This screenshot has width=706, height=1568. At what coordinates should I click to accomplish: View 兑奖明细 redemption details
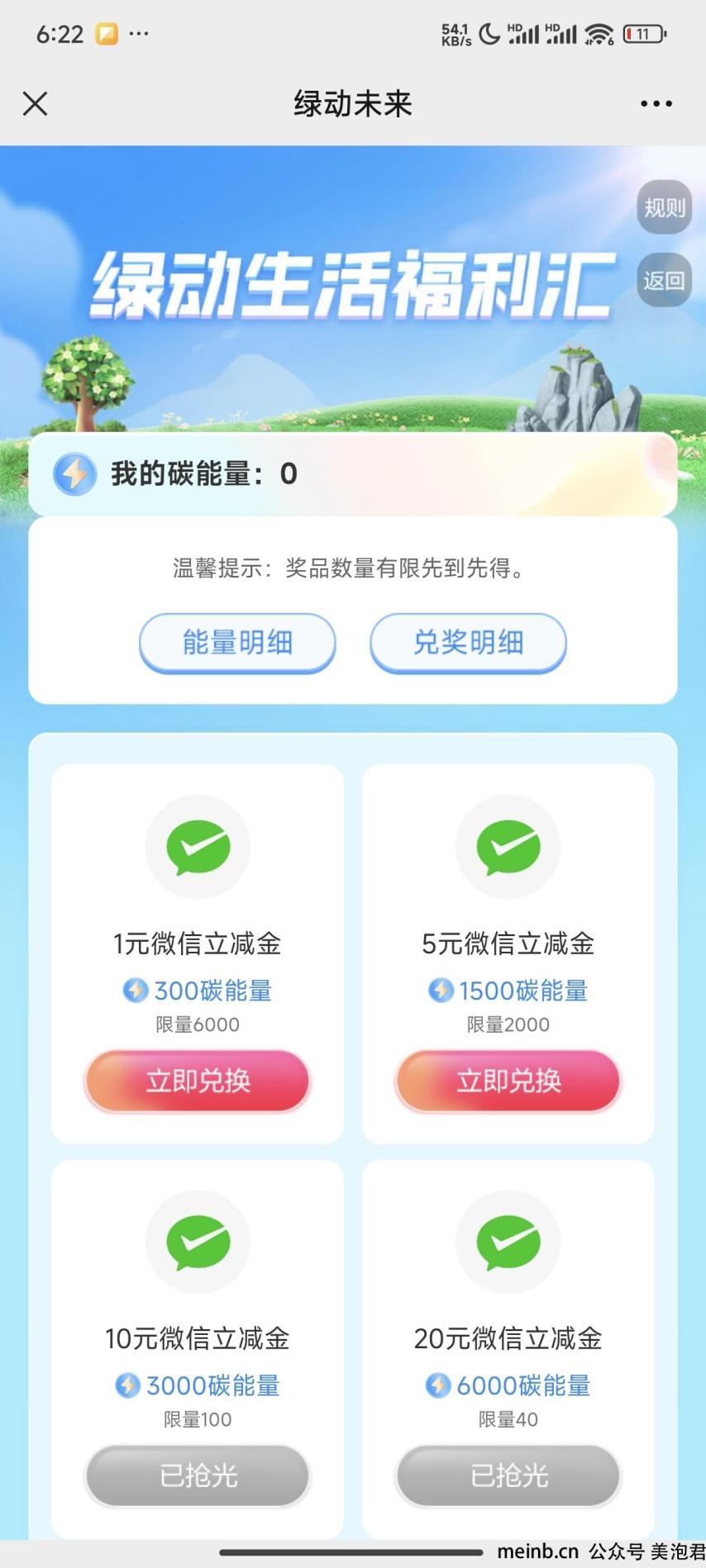tap(468, 642)
